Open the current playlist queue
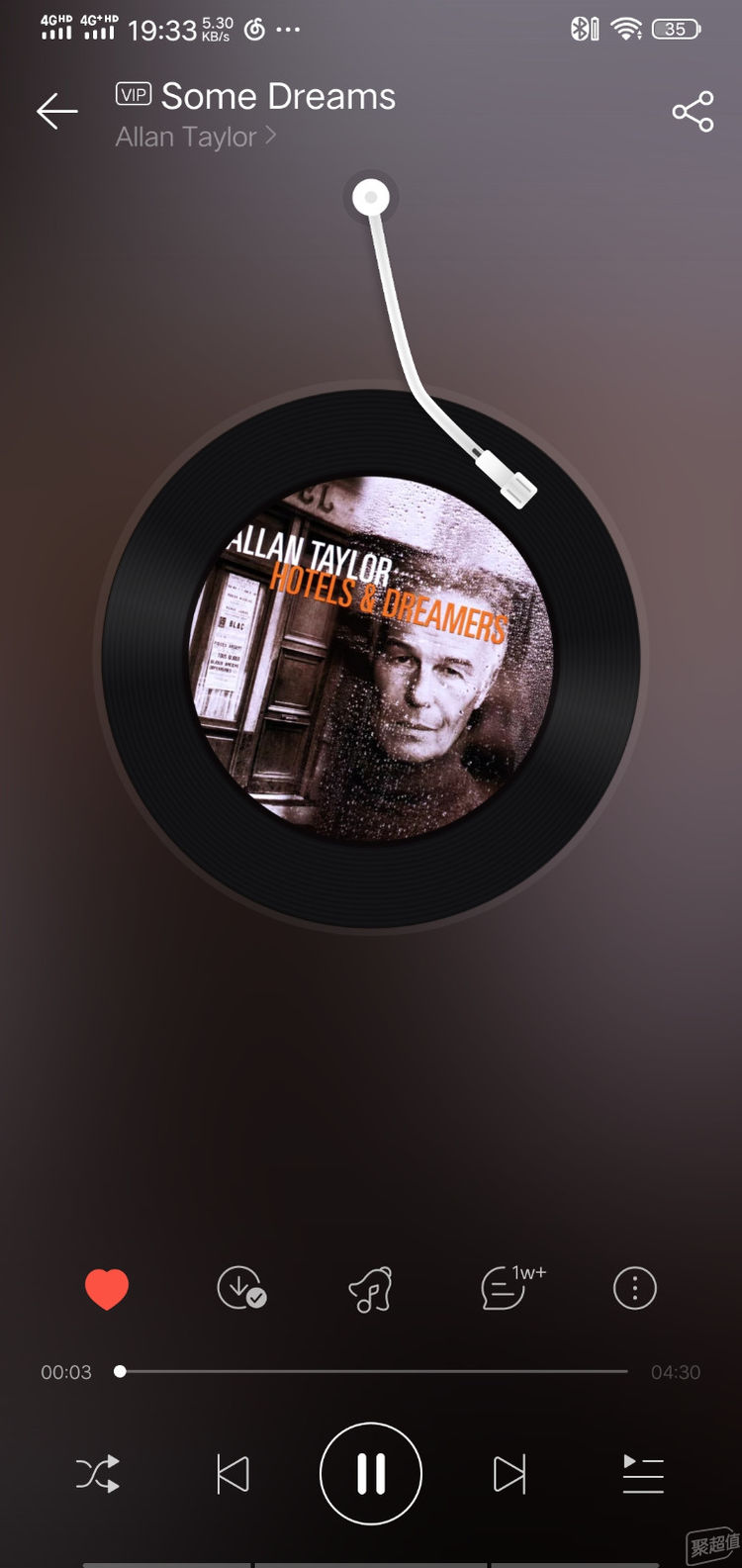 tap(642, 1474)
